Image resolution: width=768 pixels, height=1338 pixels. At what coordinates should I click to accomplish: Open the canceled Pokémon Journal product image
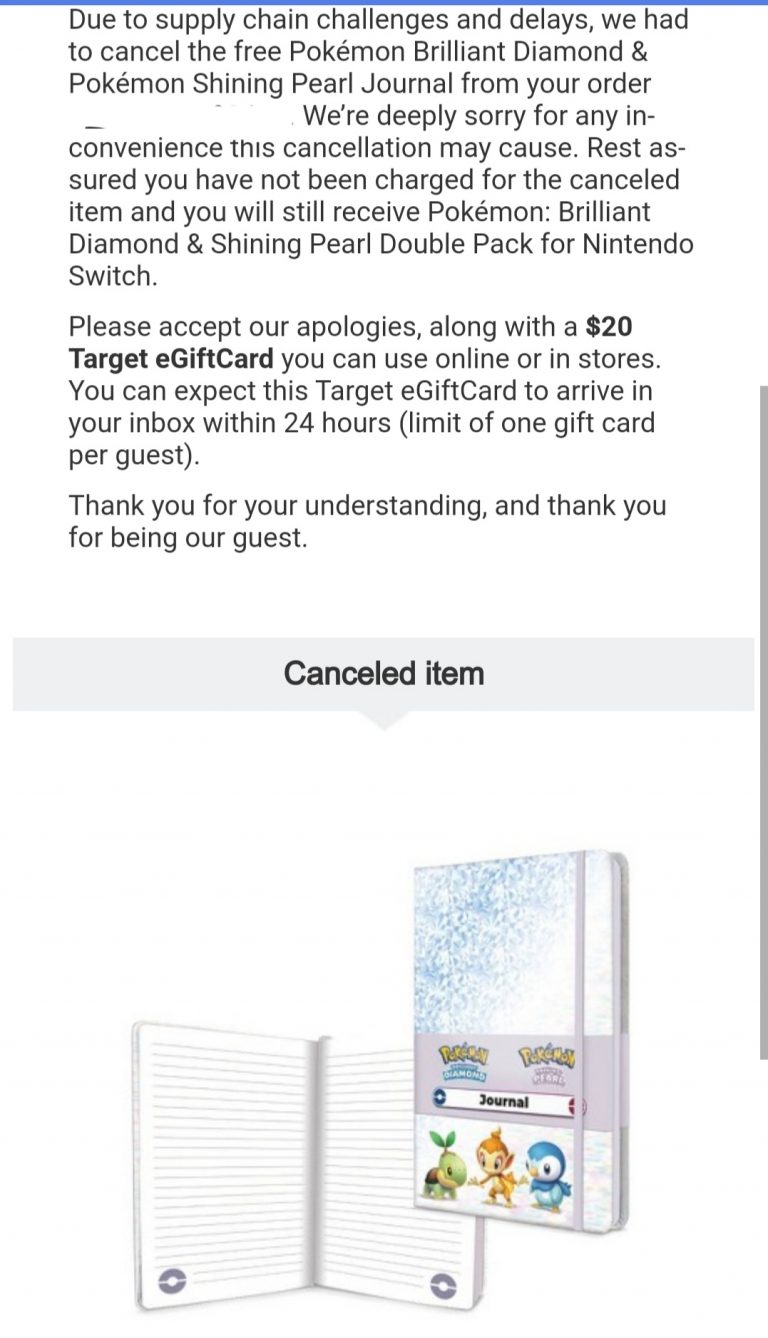[x=383, y=1080]
